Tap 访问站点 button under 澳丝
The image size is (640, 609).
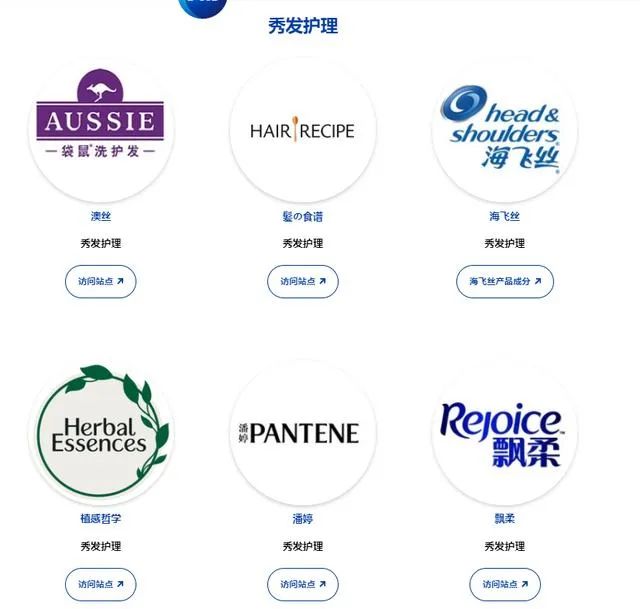coord(101,282)
